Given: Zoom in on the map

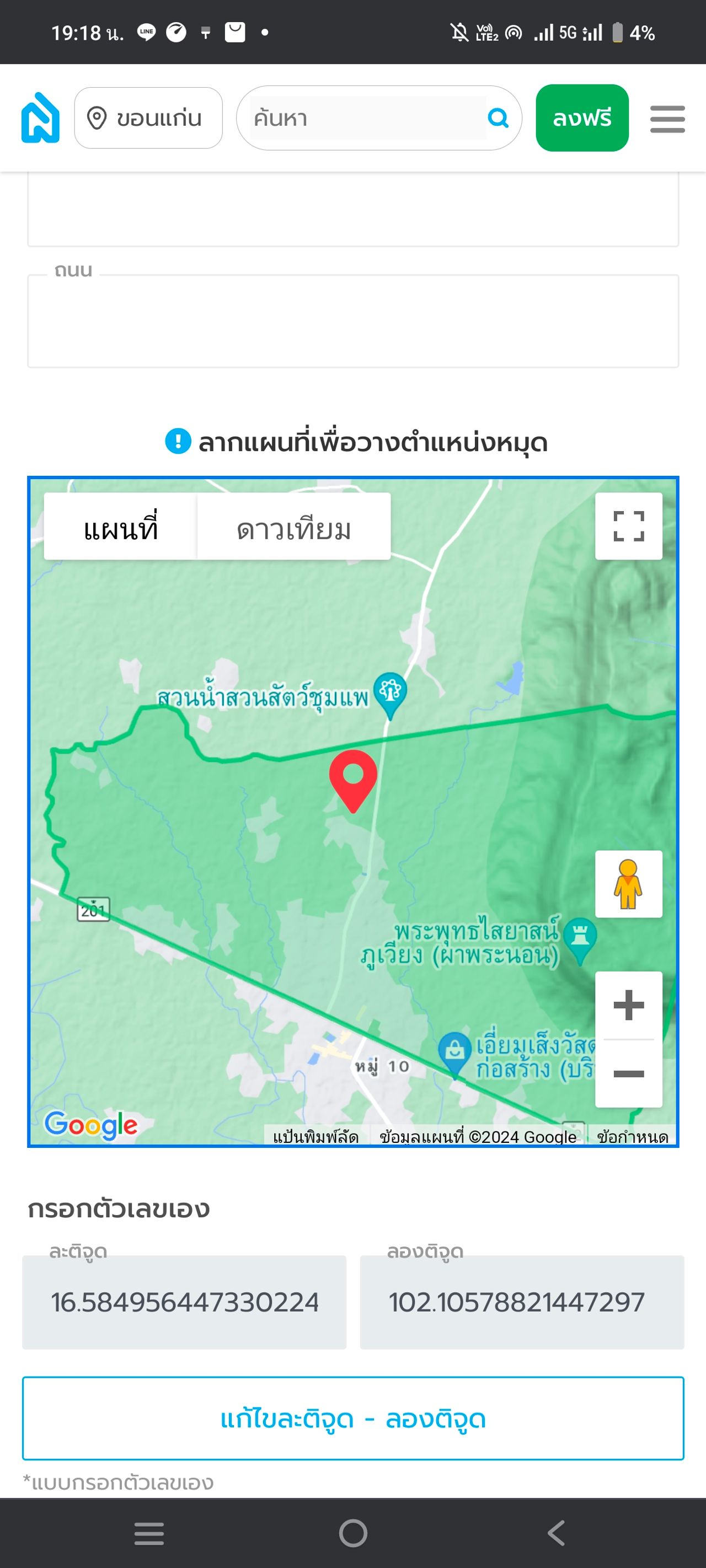Looking at the screenshot, I should click(x=628, y=1005).
